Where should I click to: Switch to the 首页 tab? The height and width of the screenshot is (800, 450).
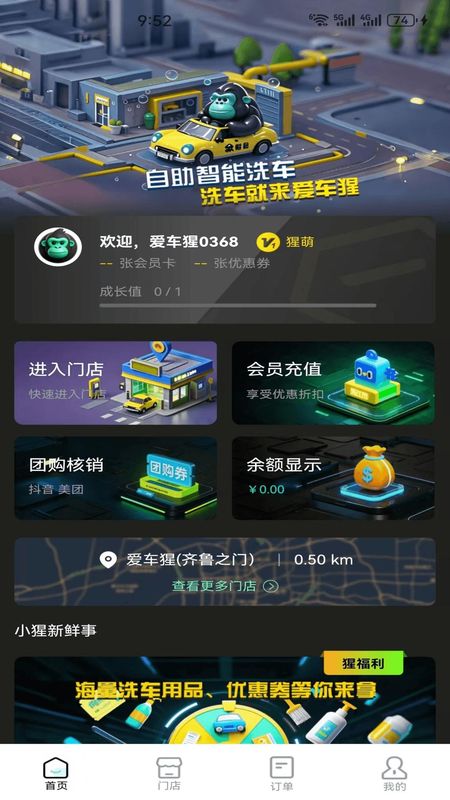(x=56, y=773)
